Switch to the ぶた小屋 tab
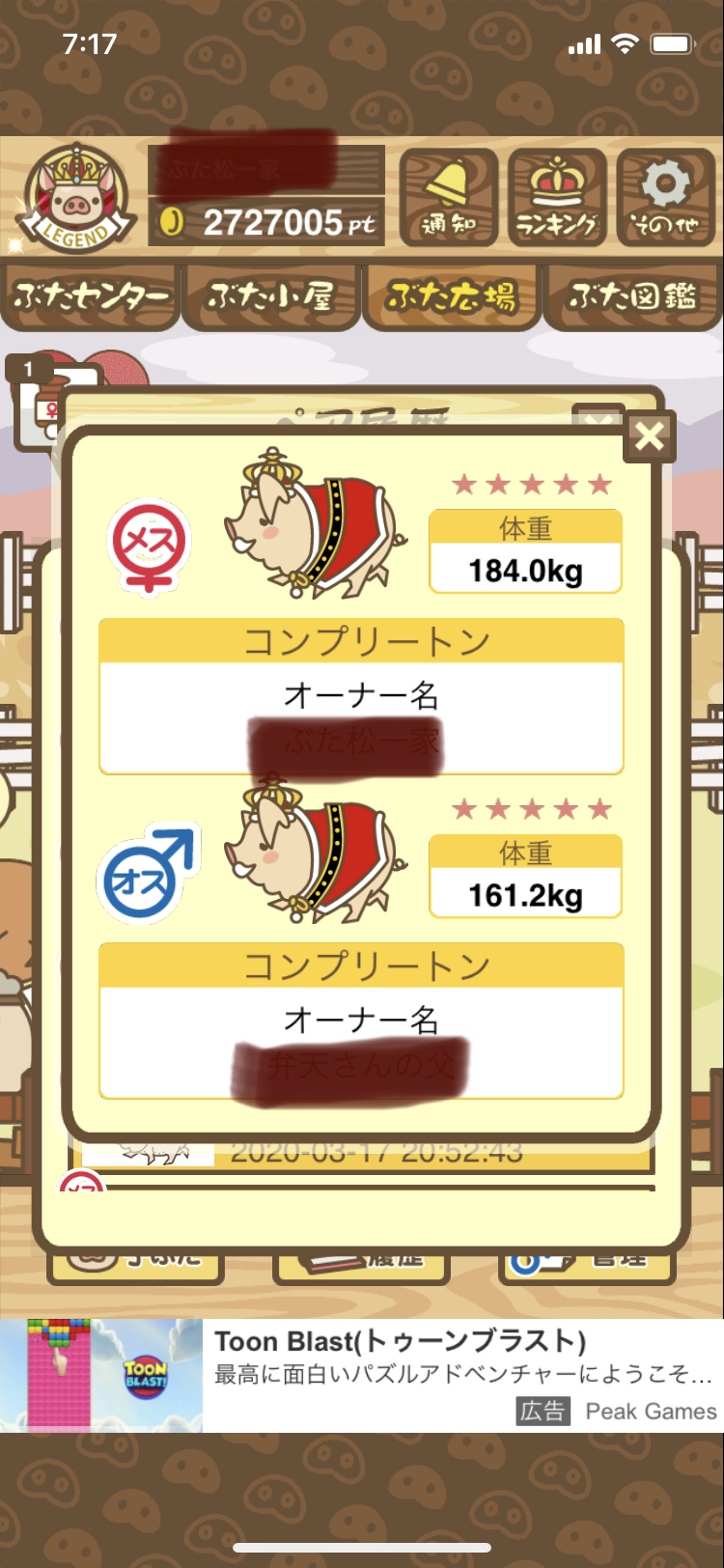Viewport: 724px width, 1568px height. click(x=271, y=296)
